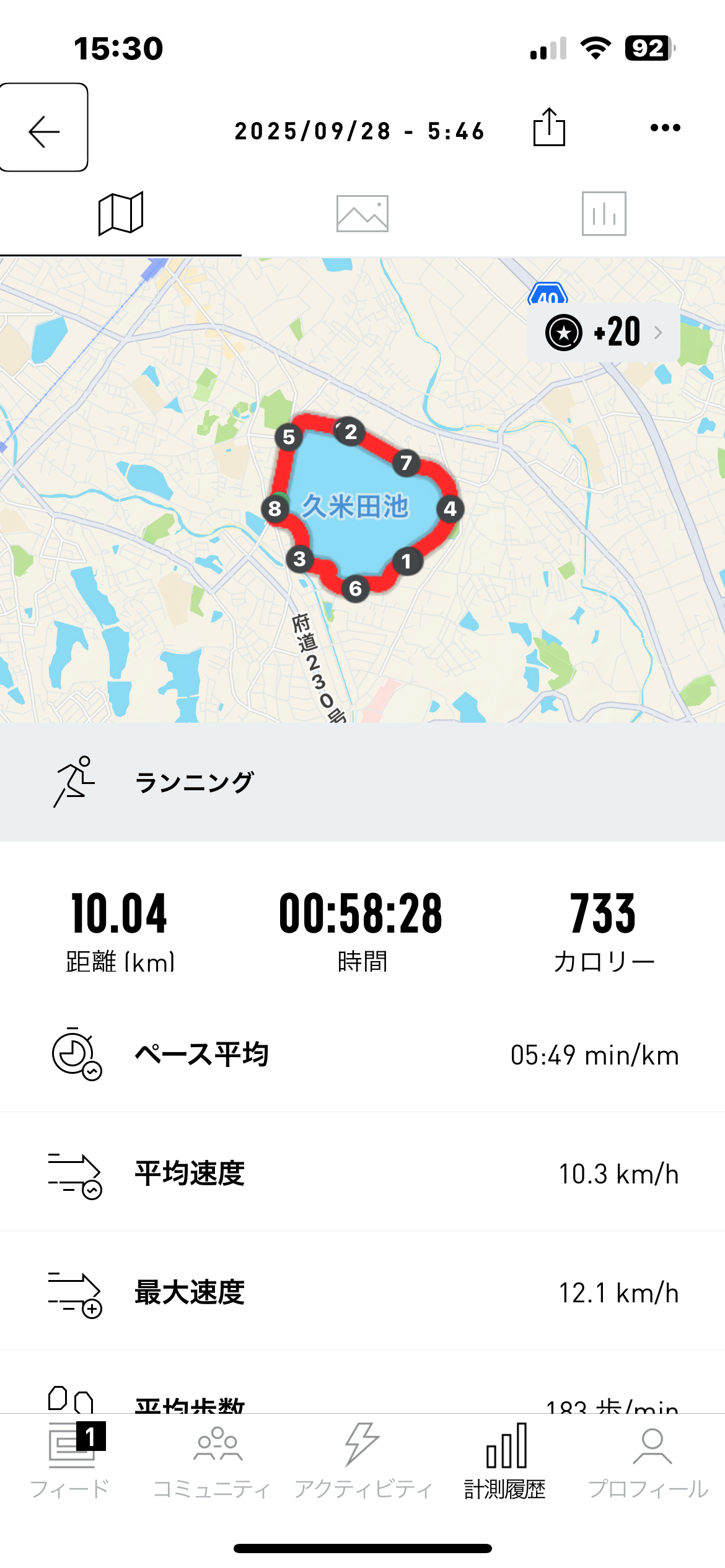Go back using the arrow button

click(44, 128)
